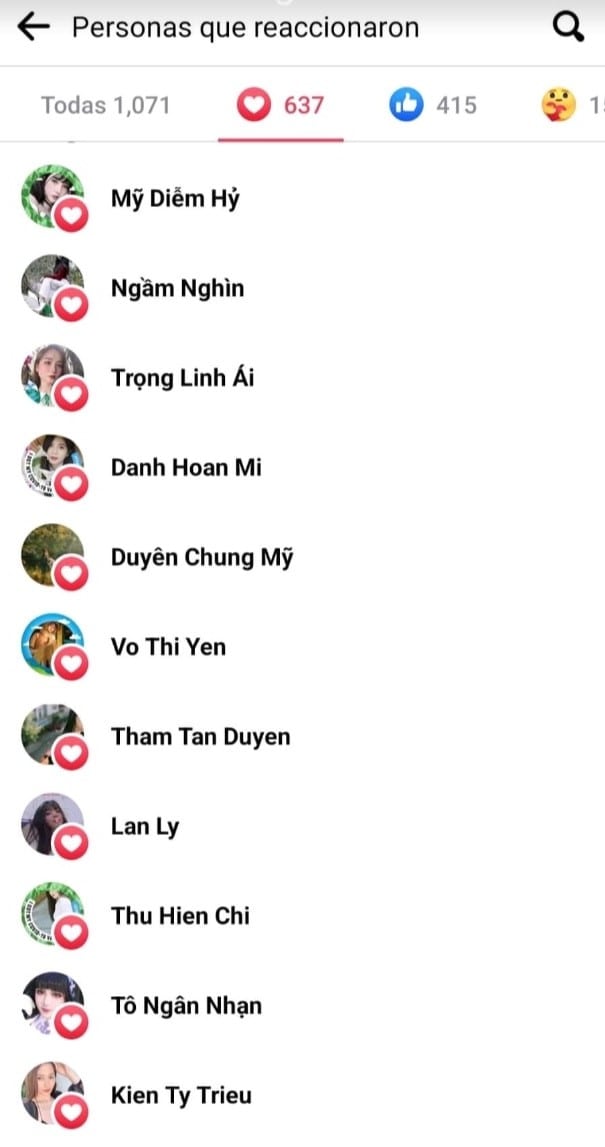View Tham Tan Duyen's profile

coord(200,737)
